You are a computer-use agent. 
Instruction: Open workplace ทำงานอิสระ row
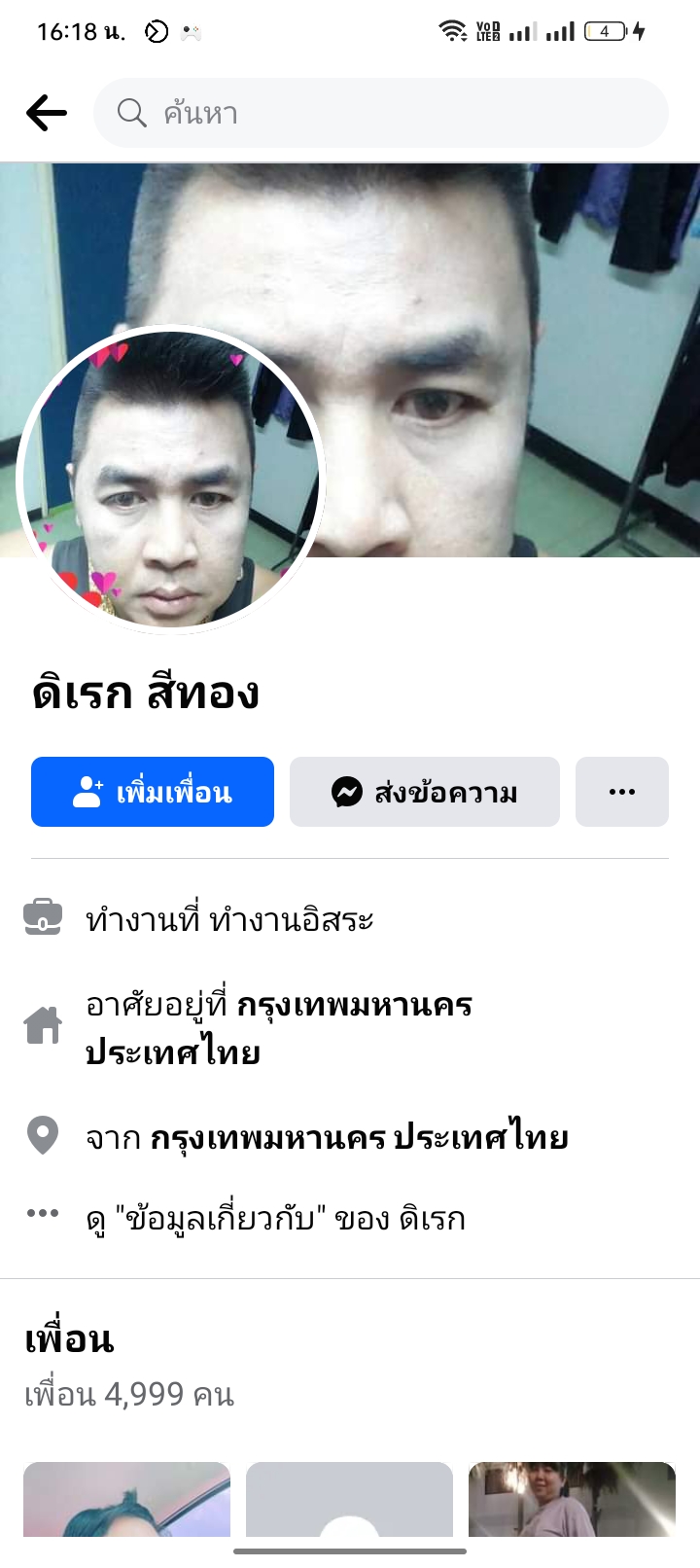tap(229, 919)
